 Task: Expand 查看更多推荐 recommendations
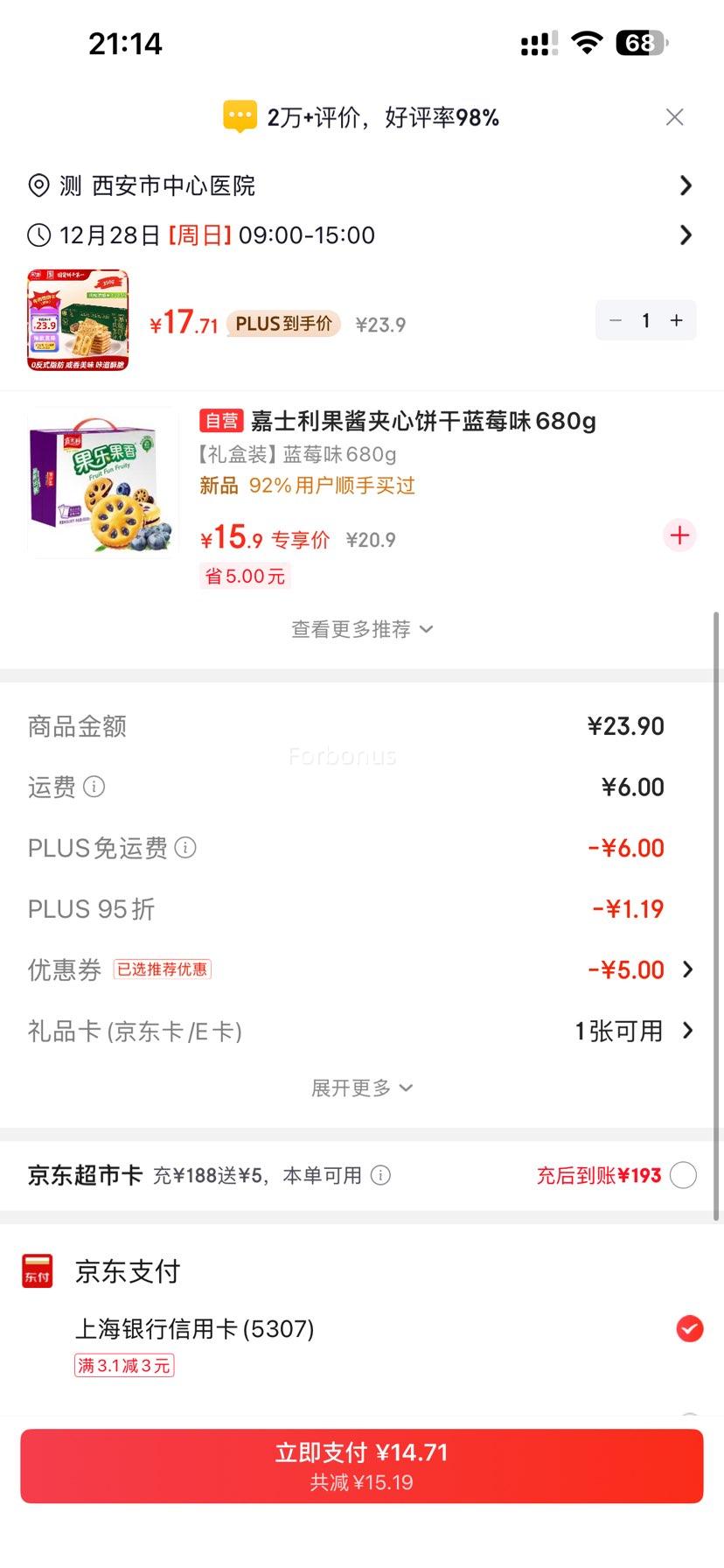point(362,629)
